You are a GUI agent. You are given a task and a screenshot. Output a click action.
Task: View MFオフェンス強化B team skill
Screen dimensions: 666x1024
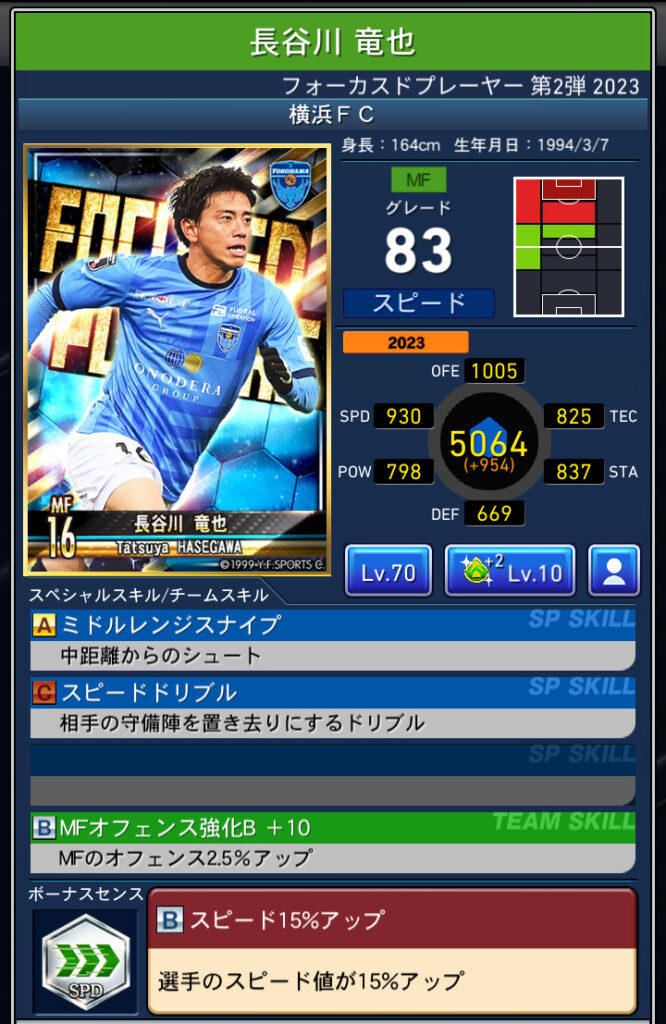click(x=332, y=842)
